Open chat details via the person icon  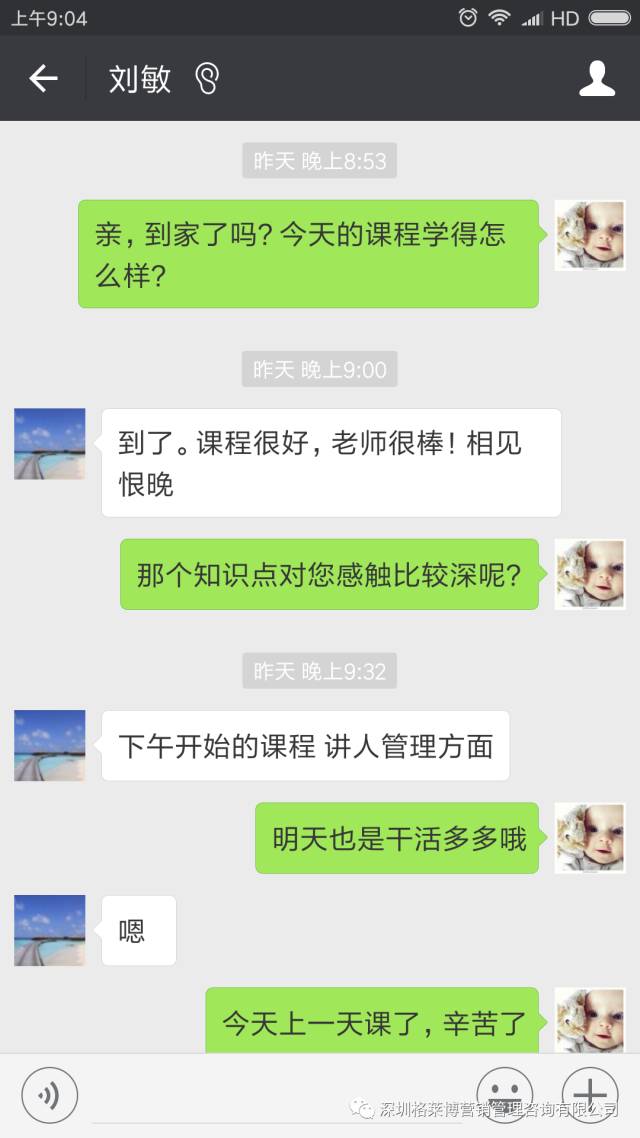pos(597,79)
